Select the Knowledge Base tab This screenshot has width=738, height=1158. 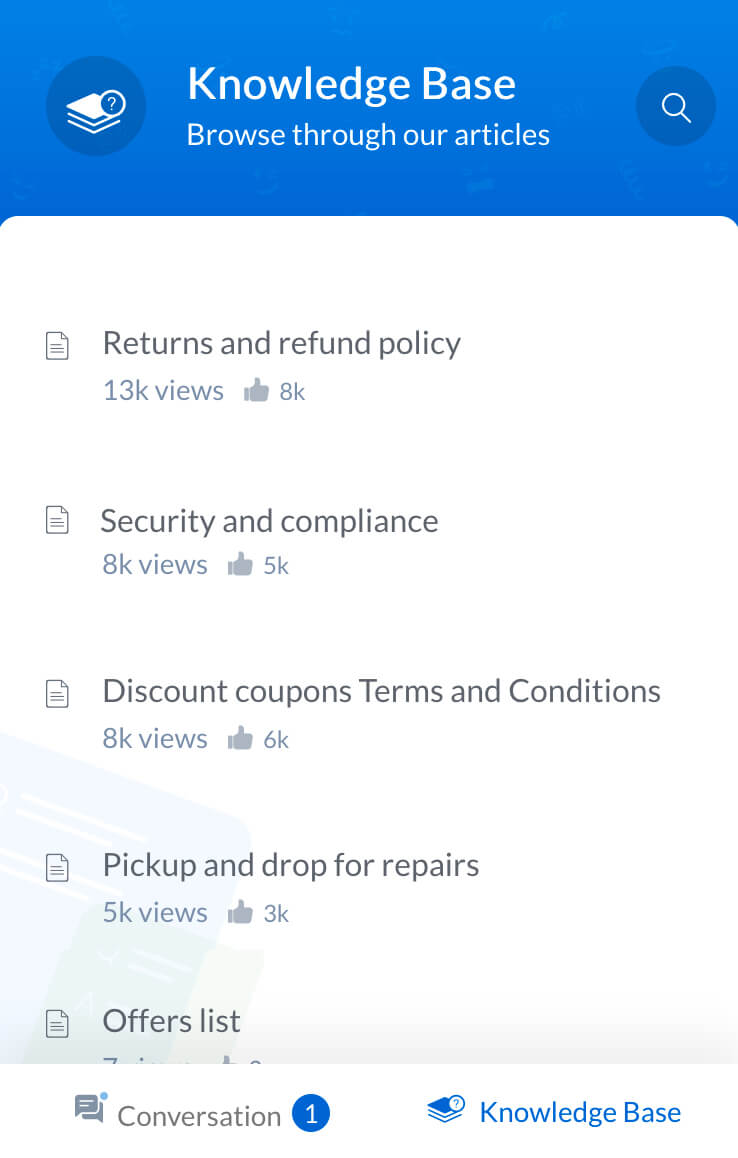[555, 1112]
